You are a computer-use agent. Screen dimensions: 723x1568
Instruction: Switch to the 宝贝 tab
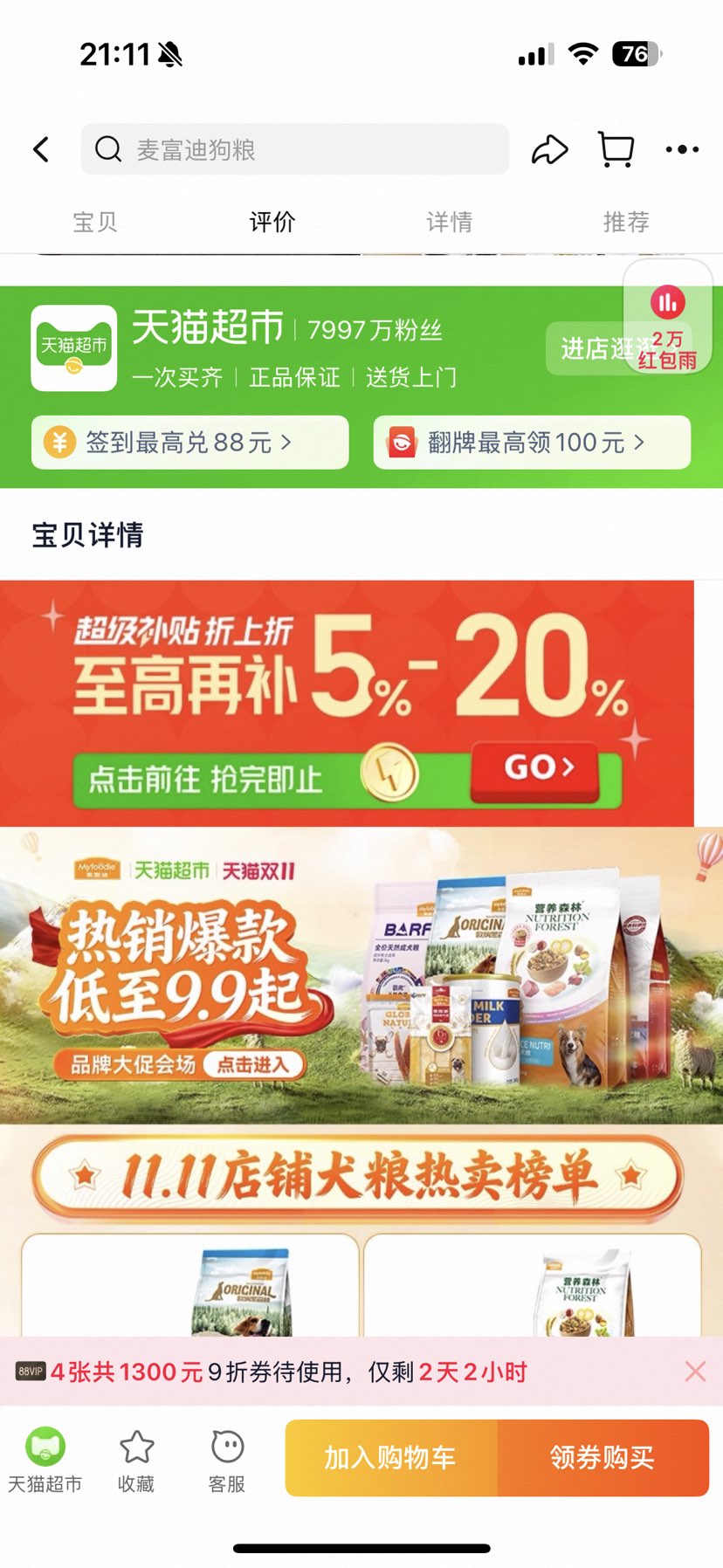(x=94, y=222)
